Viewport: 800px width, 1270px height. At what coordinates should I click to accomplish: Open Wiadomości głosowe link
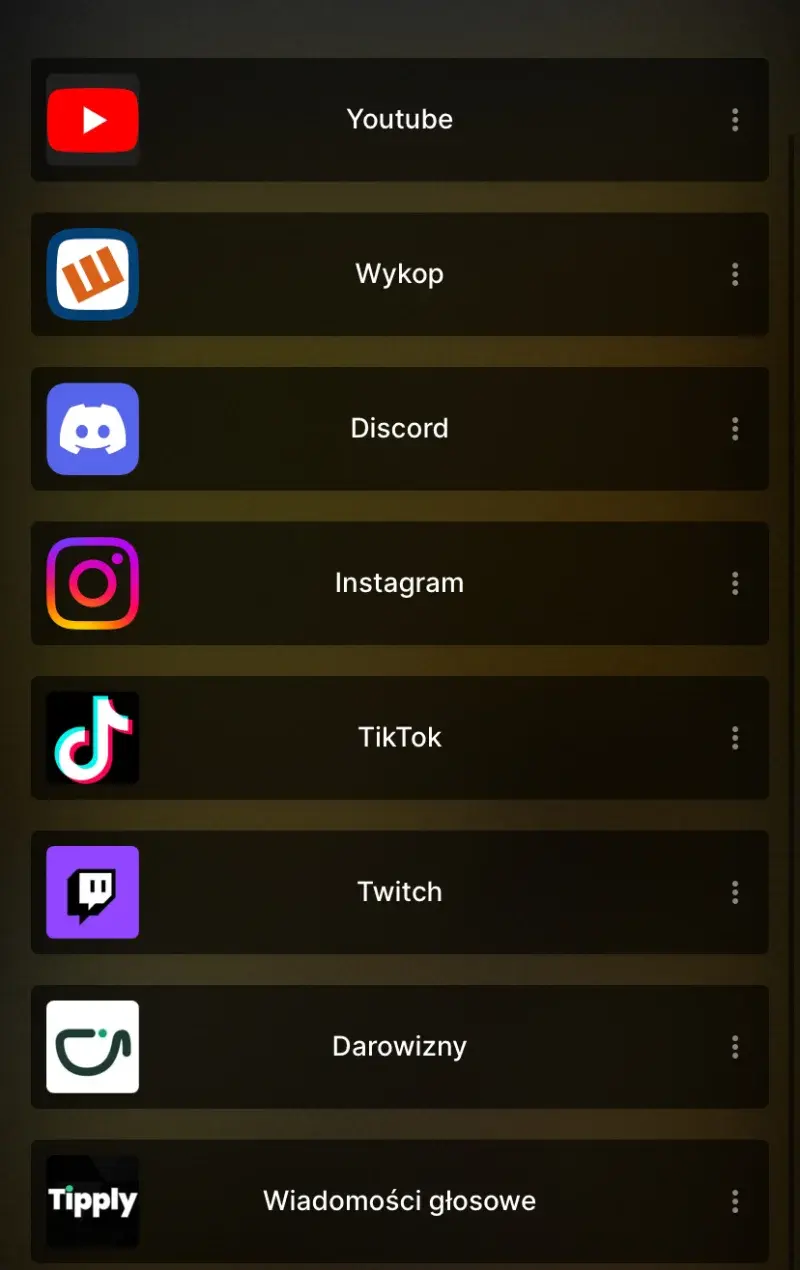[x=399, y=1200]
